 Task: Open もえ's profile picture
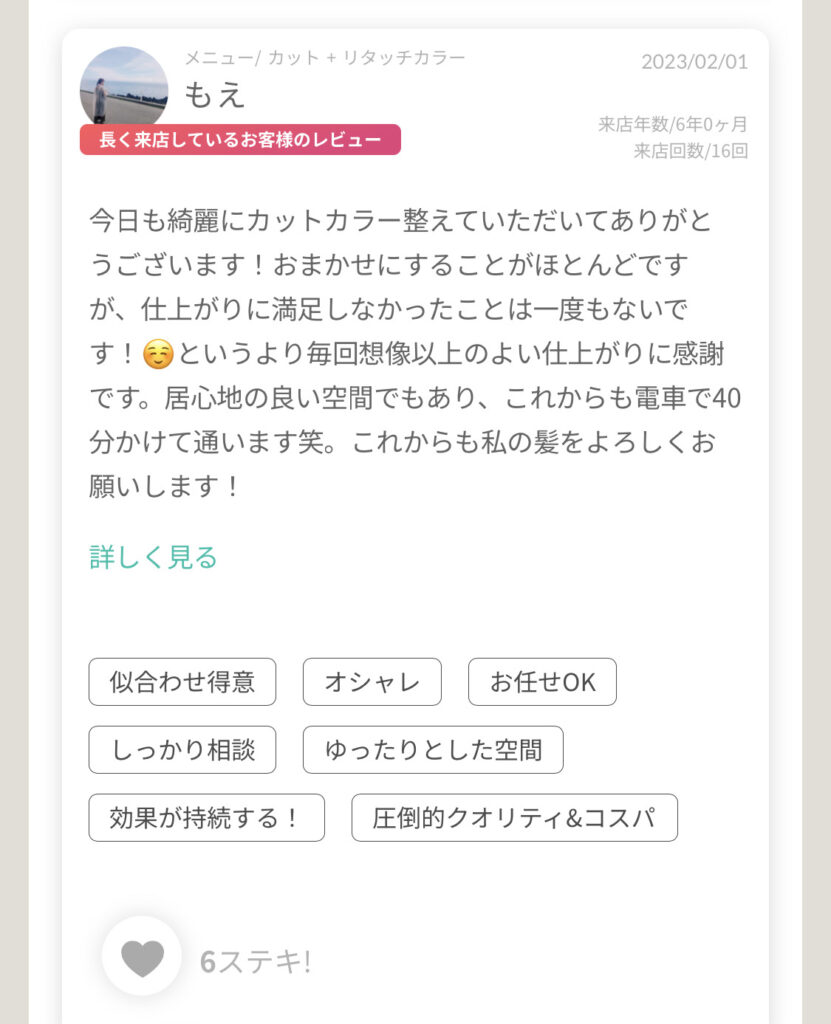pos(123,88)
